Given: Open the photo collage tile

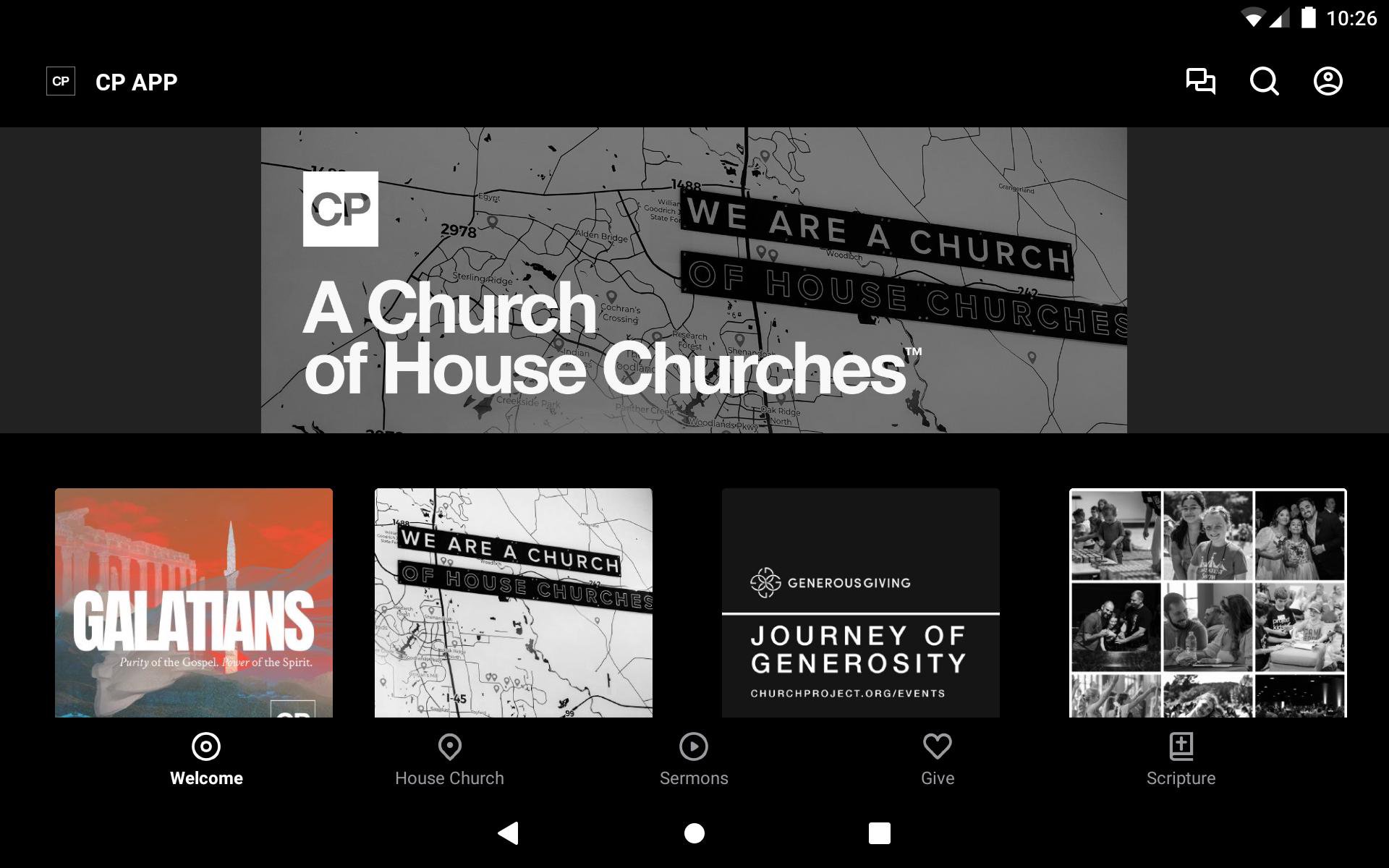Looking at the screenshot, I should [1207, 603].
